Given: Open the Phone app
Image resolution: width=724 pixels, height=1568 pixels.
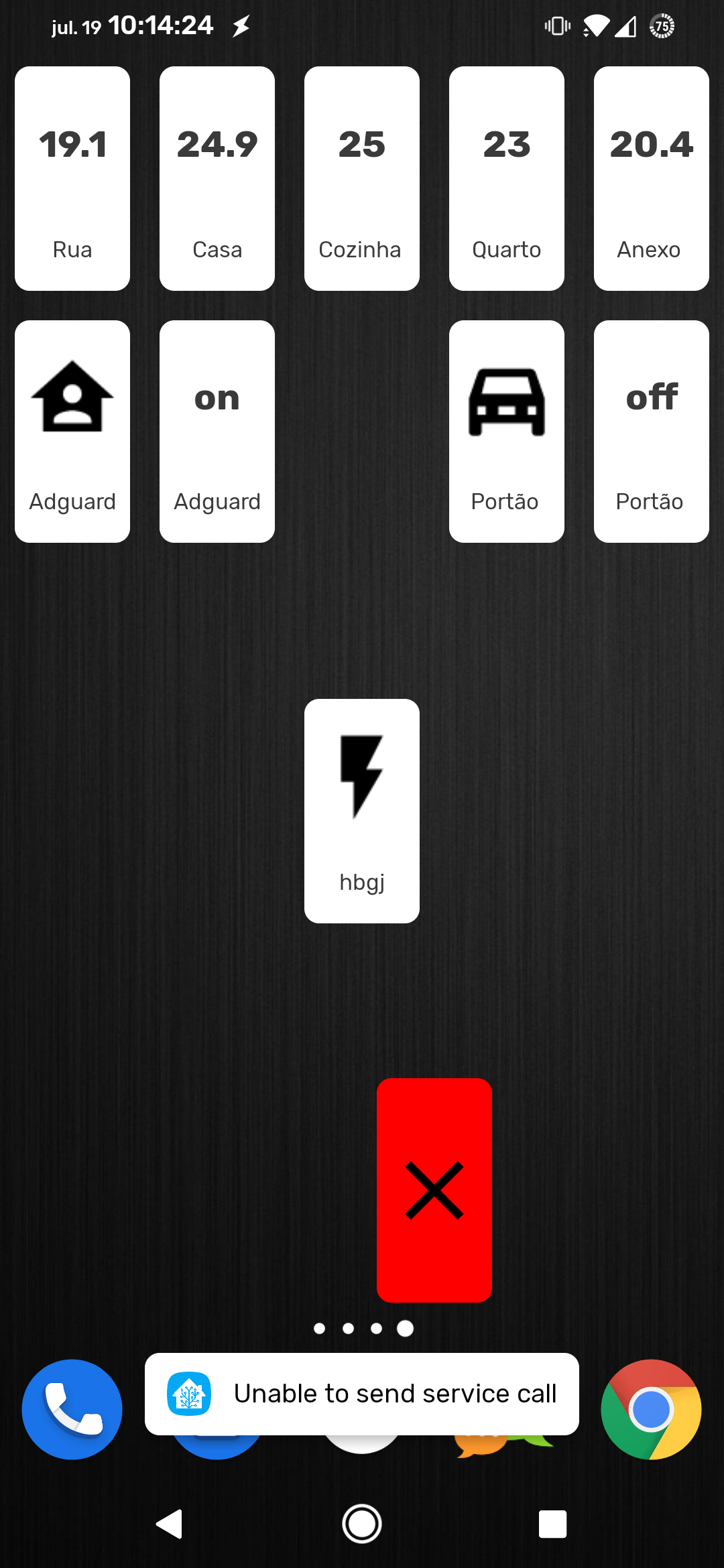Looking at the screenshot, I should [x=72, y=1409].
